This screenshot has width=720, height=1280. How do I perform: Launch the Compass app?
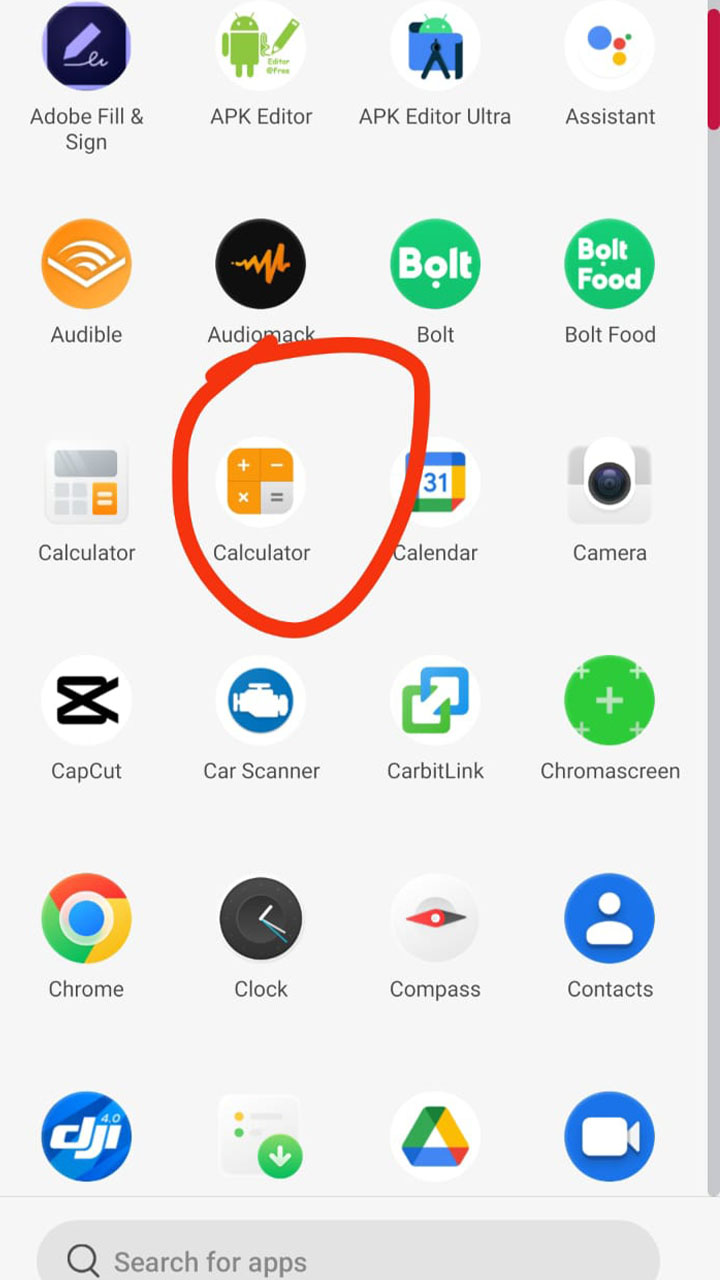click(435, 918)
